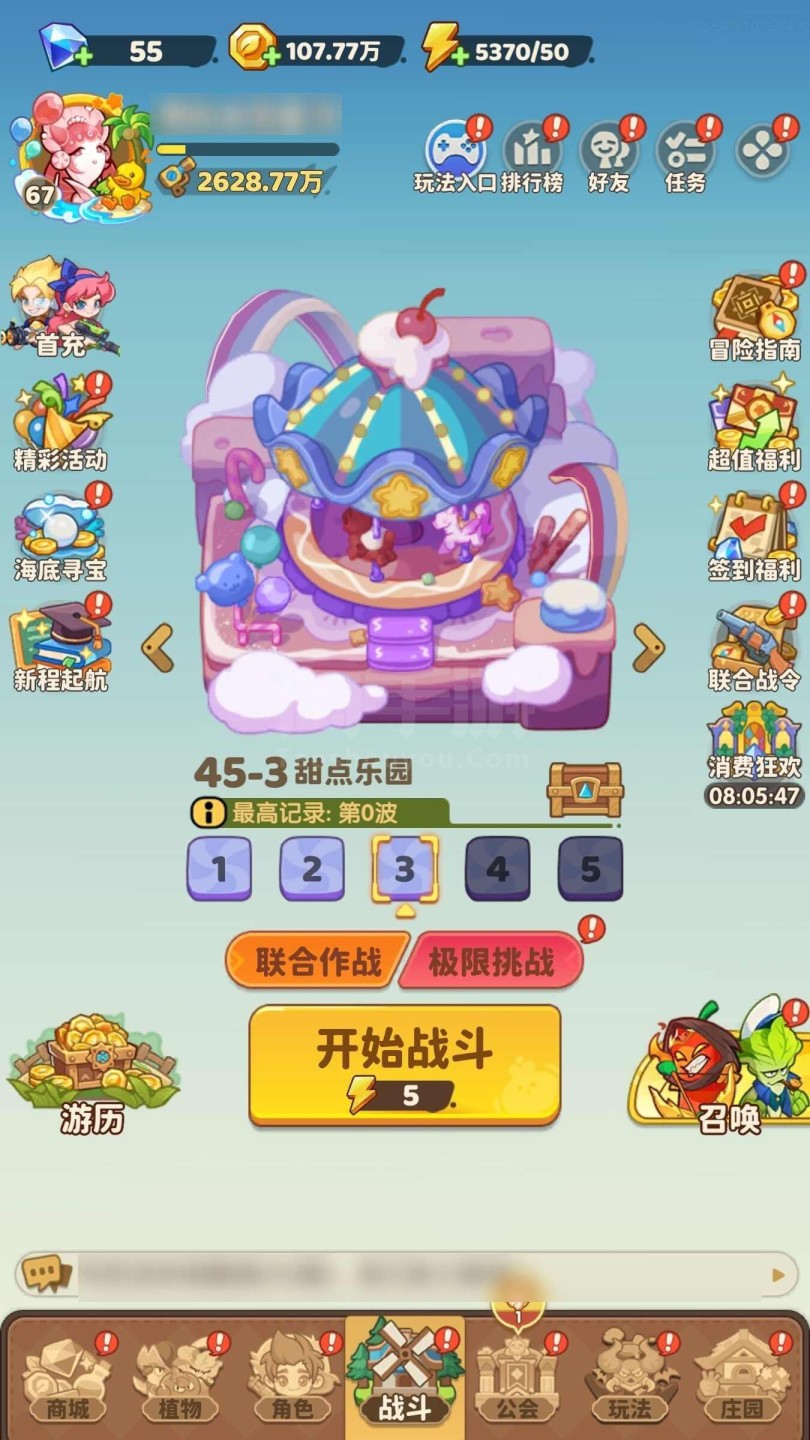Switch to the 公会 guild tab
The height and width of the screenshot is (1440, 810).
[x=517, y=1378]
